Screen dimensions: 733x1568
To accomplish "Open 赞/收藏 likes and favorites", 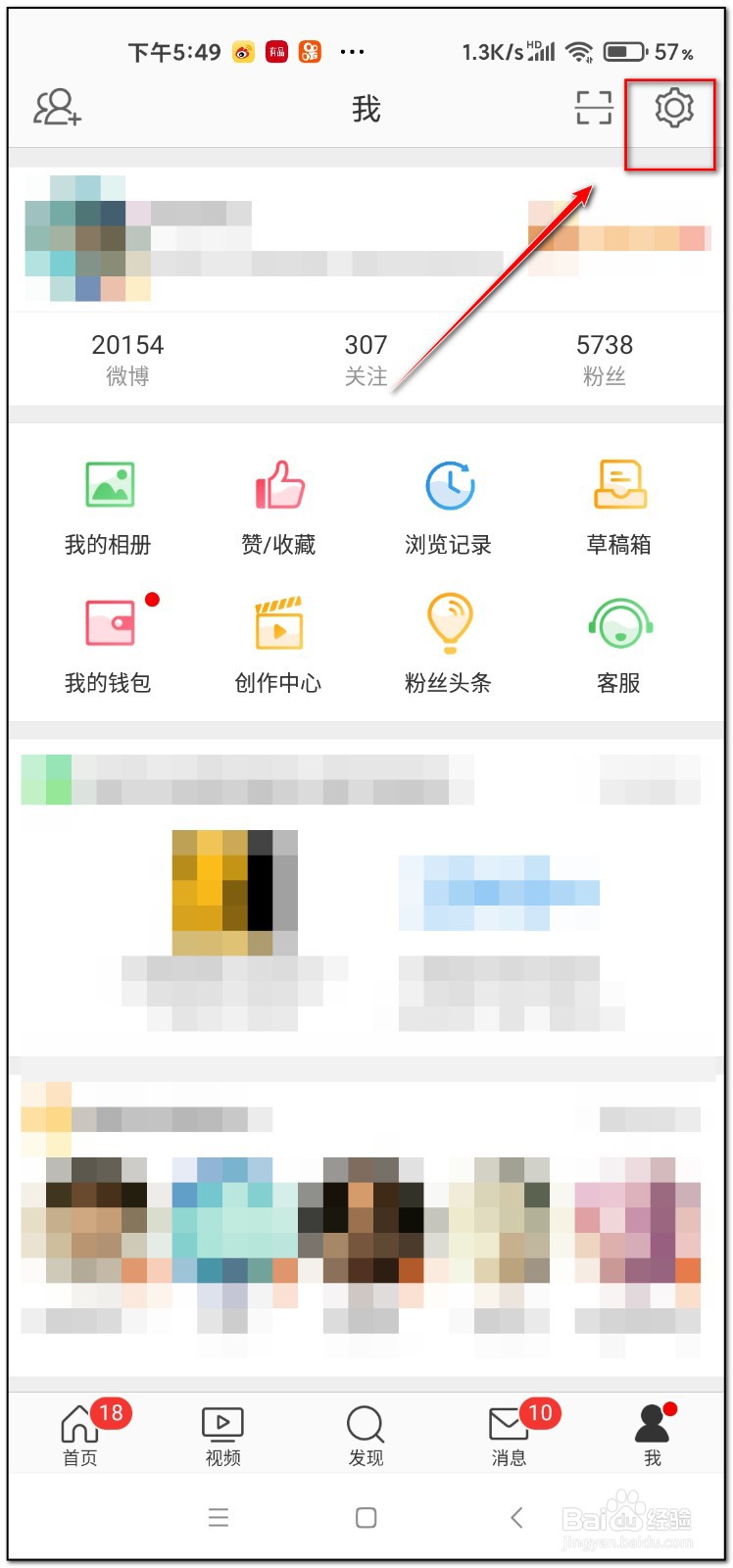I will [x=278, y=505].
